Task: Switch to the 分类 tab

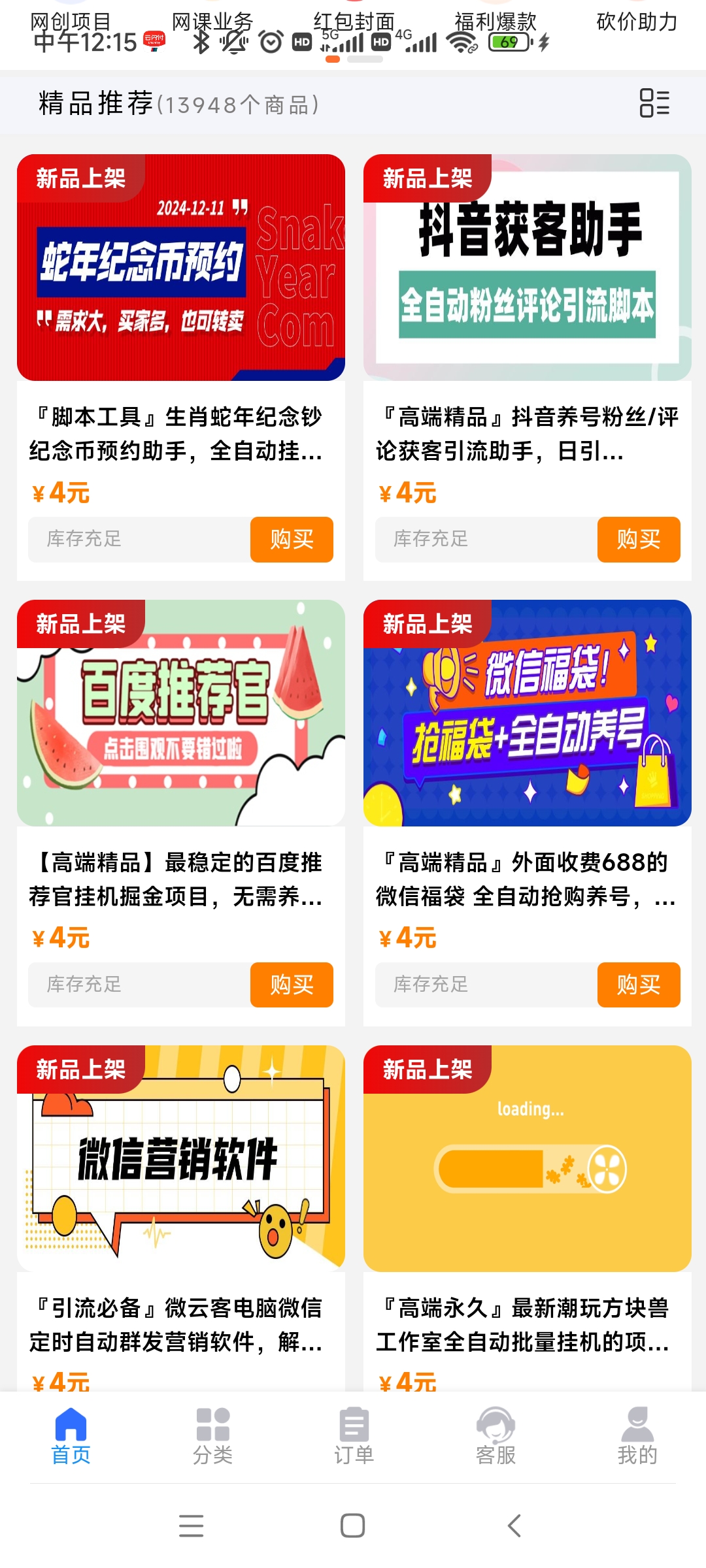Action: point(212,1435)
